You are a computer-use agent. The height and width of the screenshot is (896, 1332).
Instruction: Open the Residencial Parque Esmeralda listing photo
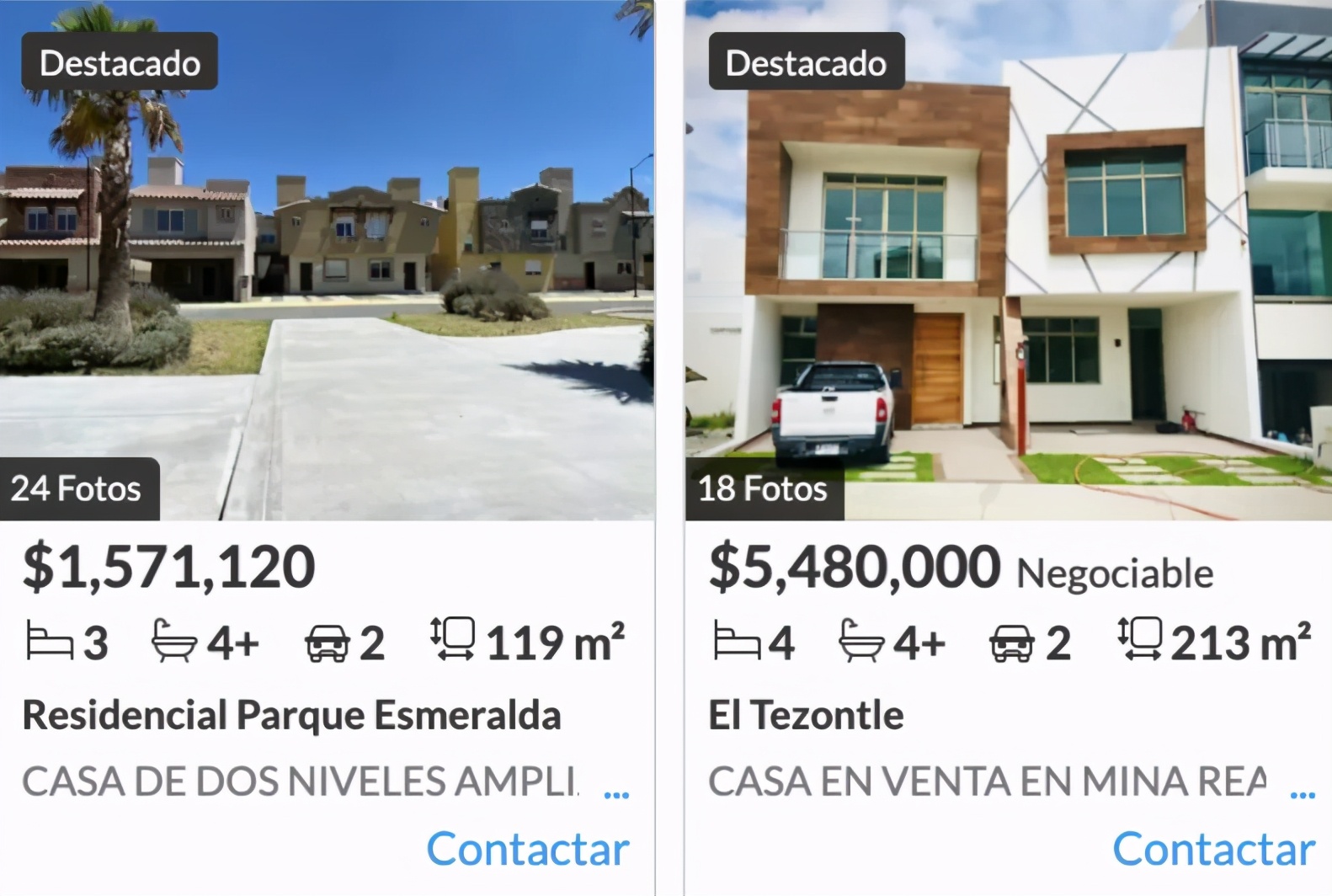coord(327,261)
